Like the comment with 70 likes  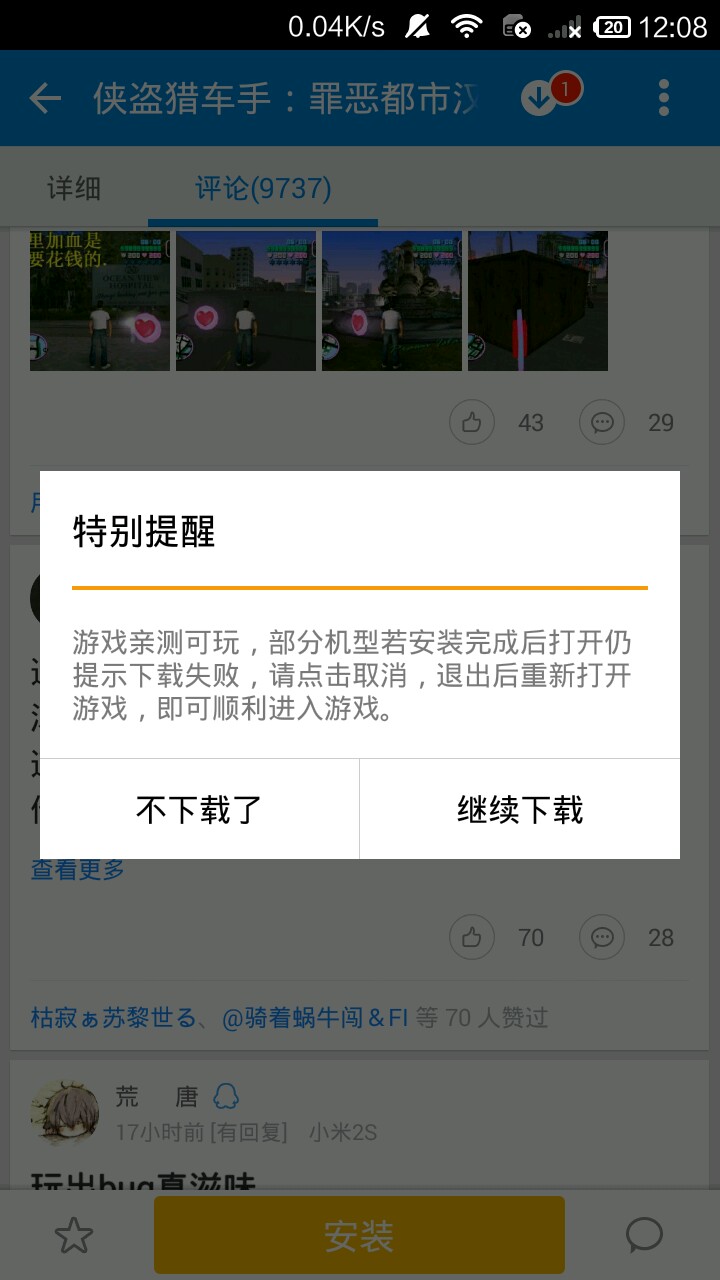click(472, 938)
